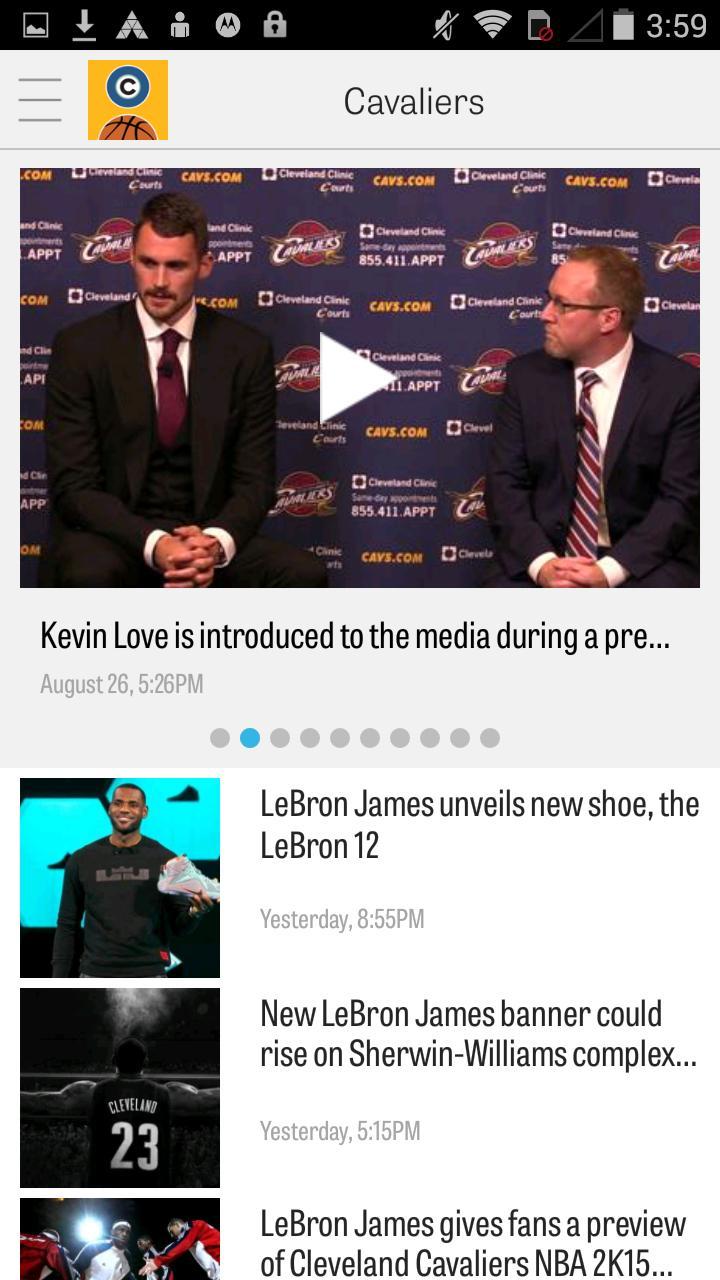The width and height of the screenshot is (720, 1280).
Task: Tap the Cavaliers basketball app logo
Action: click(129, 99)
